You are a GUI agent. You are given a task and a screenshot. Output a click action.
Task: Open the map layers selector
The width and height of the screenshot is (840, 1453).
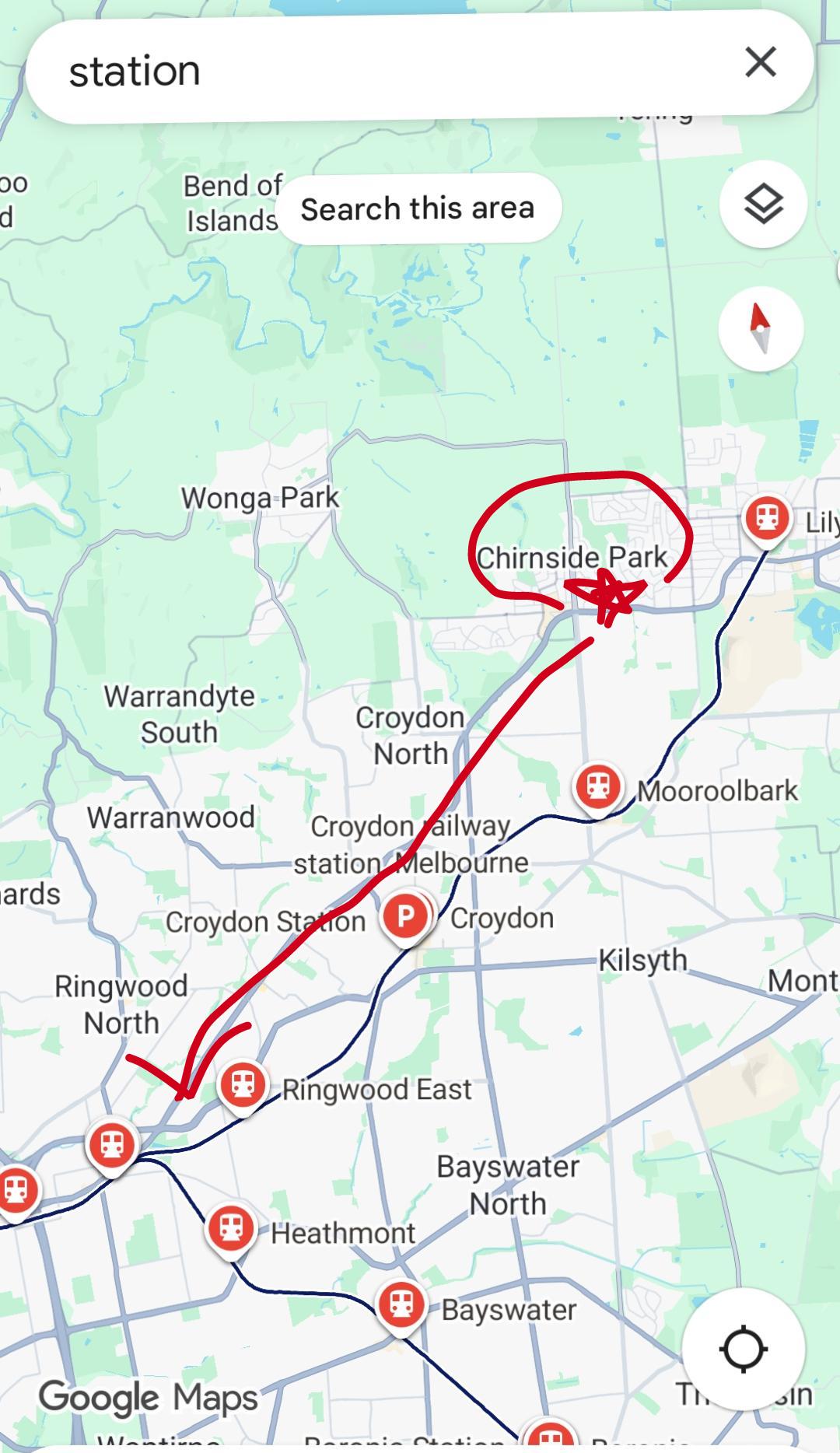pyautogui.click(x=762, y=205)
